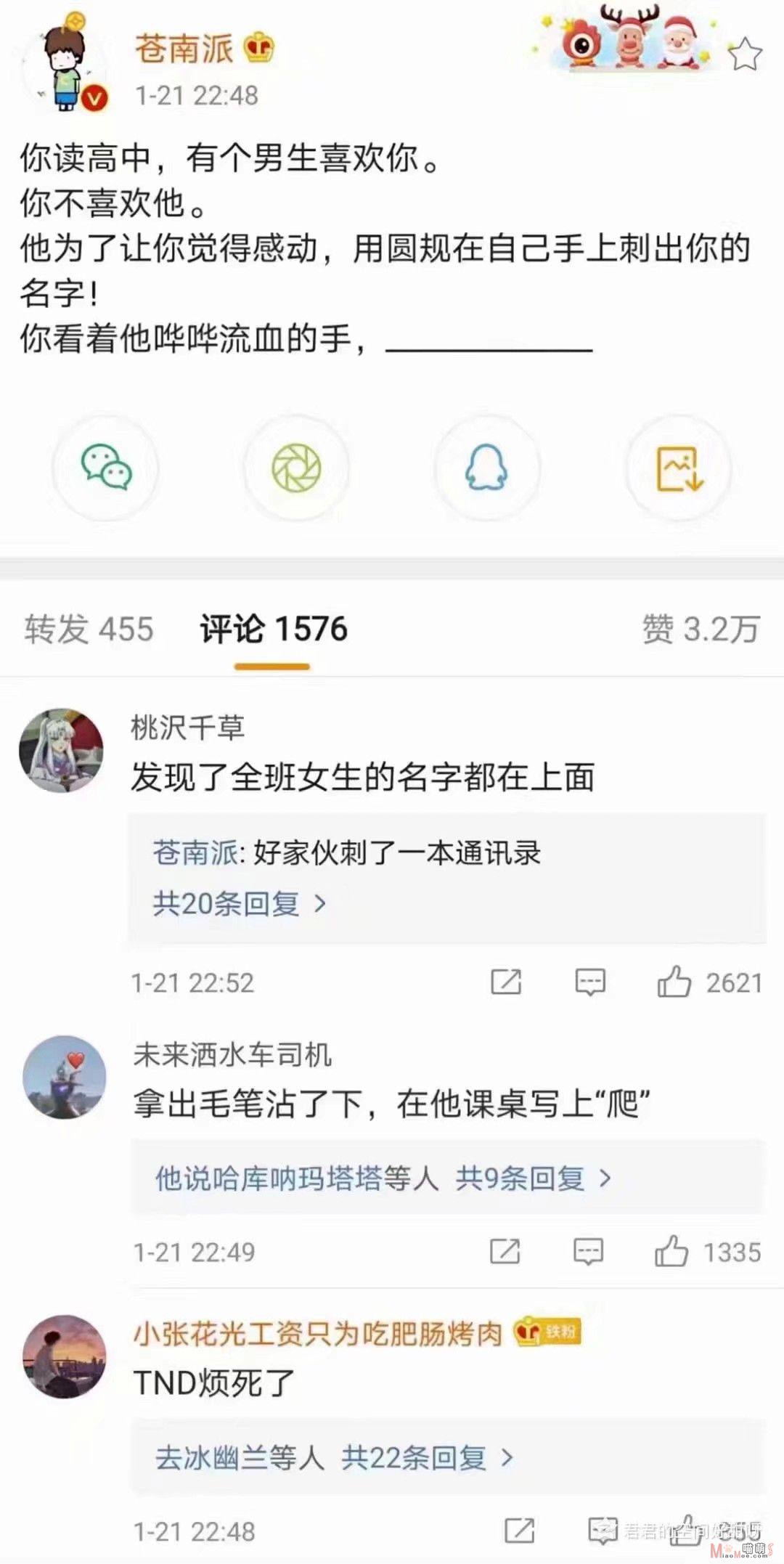Image resolution: width=784 pixels, height=1564 pixels.
Task: Expand 共22条回复 under TND烦死了 comment
Action: [x=428, y=1457]
